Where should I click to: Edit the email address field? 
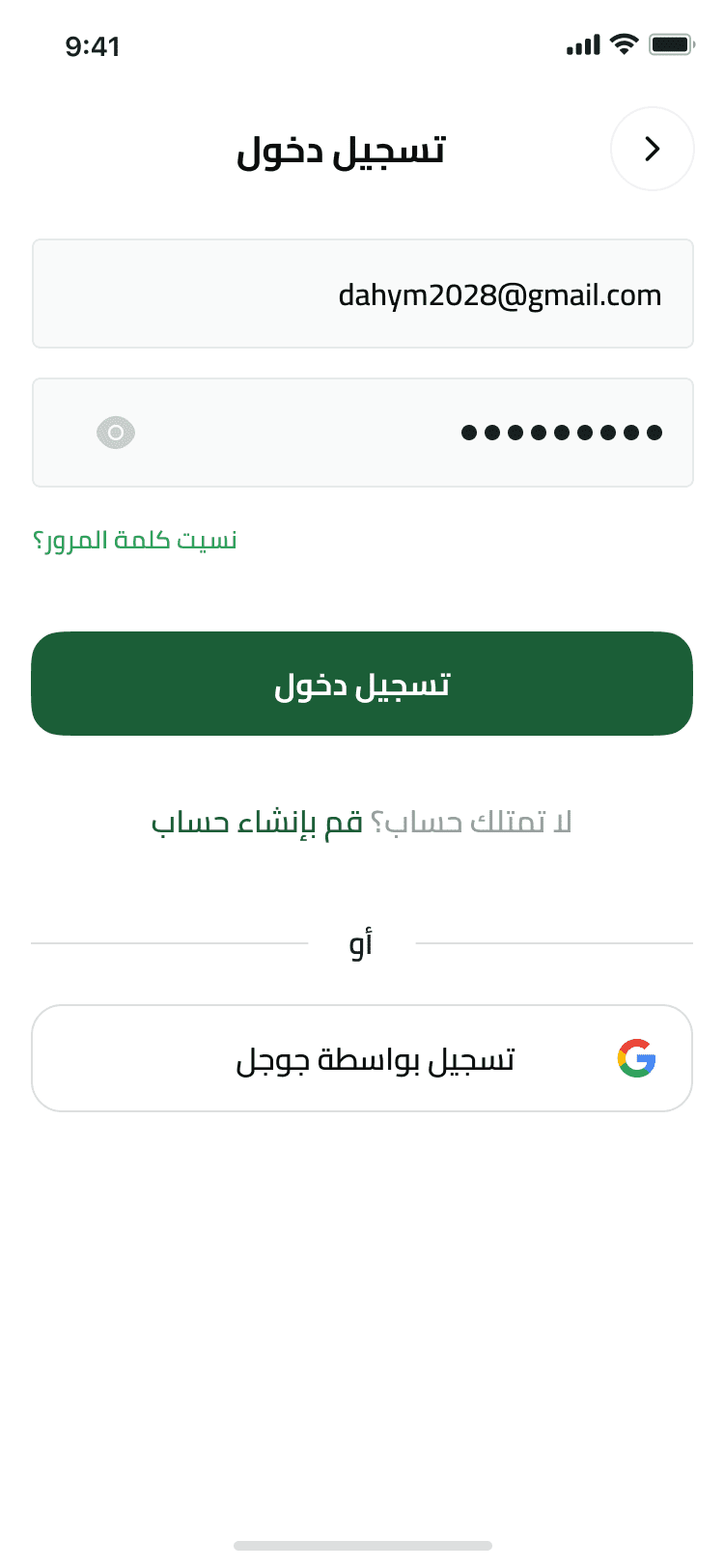(363, 294)
